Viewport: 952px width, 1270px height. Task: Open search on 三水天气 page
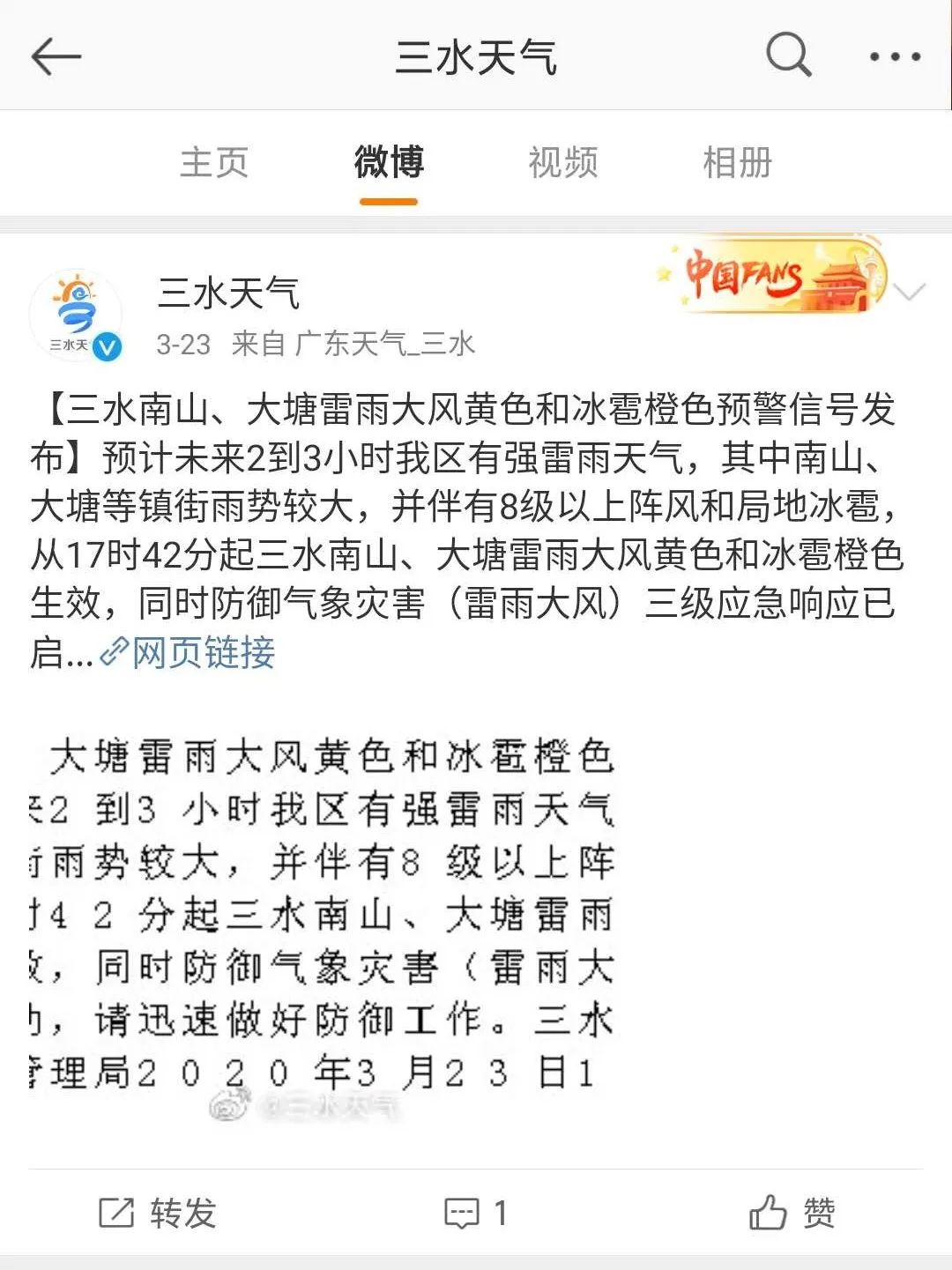[x=788, y=56]
